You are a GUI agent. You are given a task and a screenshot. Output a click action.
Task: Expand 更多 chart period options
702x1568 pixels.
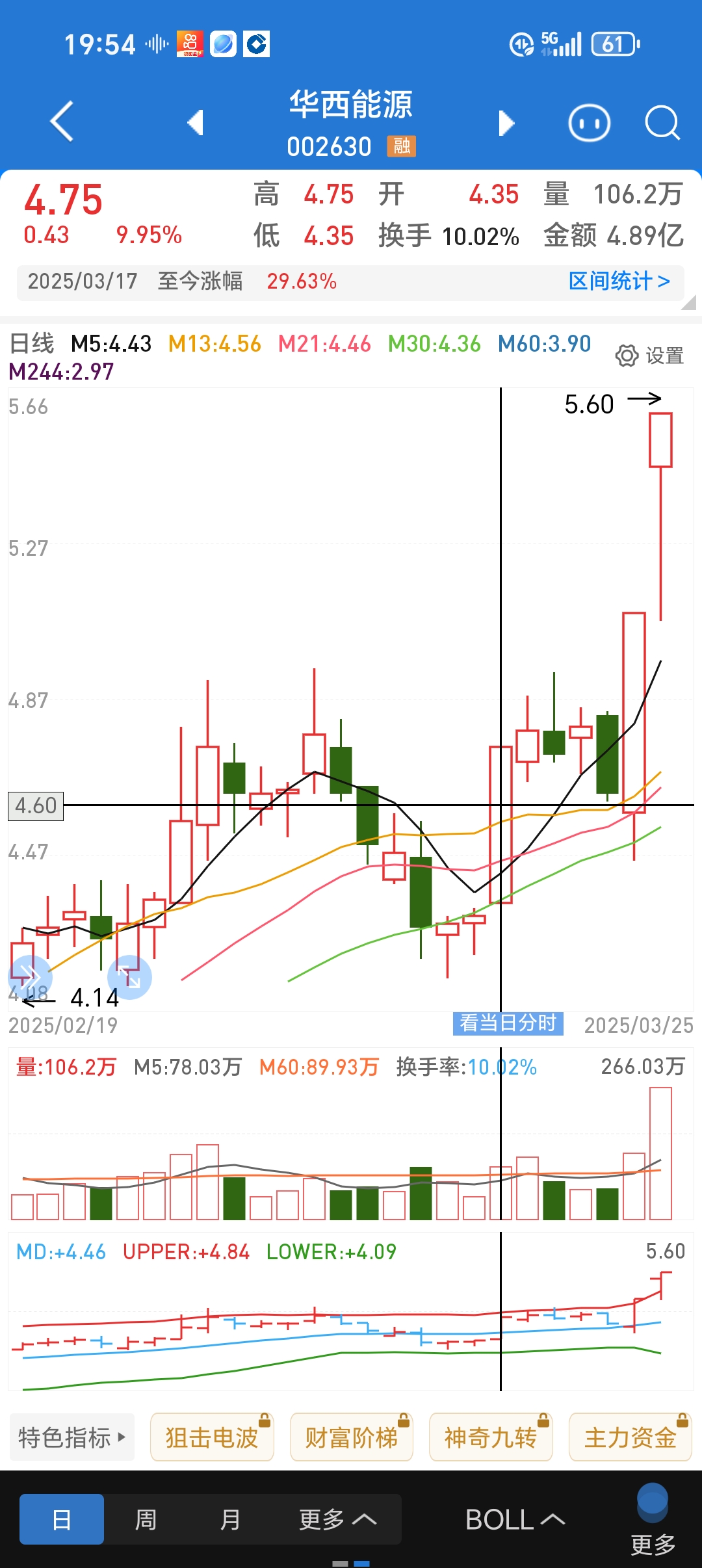coord(337,1520)
